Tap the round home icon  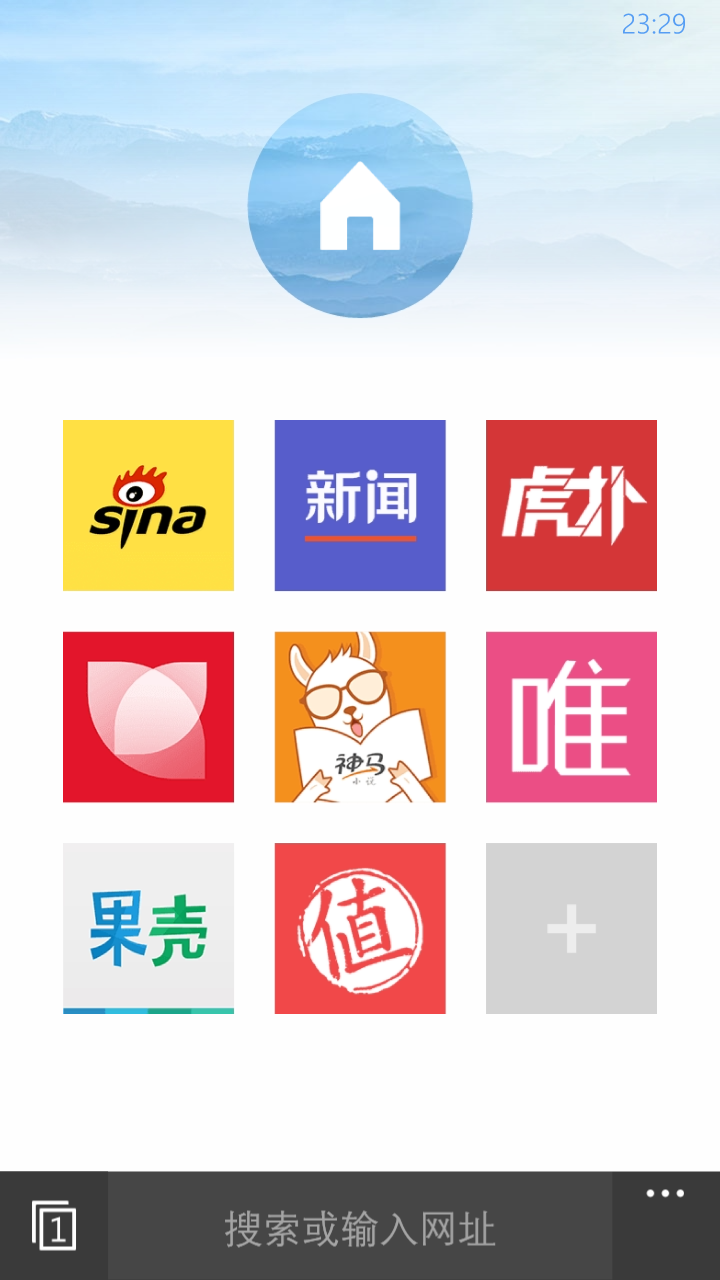pos(360,206)
